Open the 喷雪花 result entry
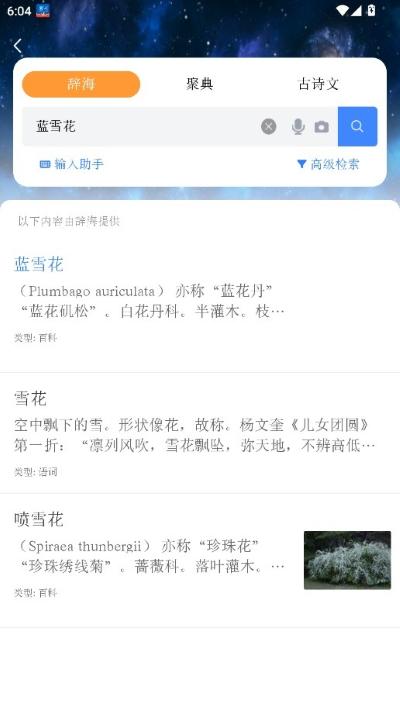The width and height of the screenshot is (400, 711). coord(200,561)
